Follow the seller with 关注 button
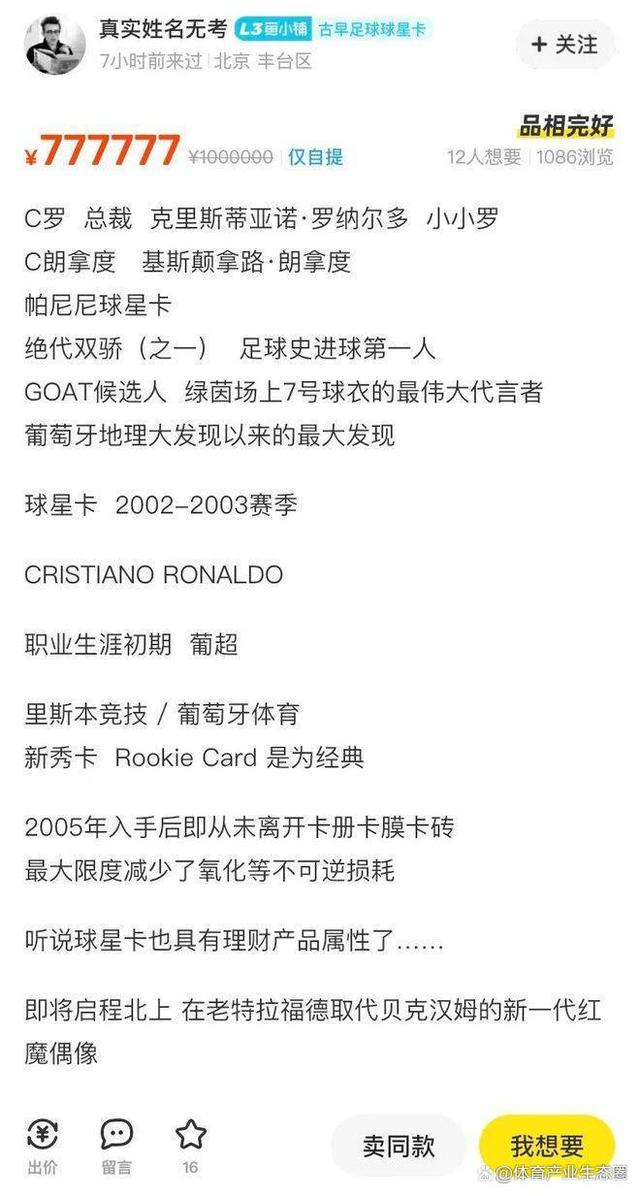Viewport: 640px width, 1196px height. point(564,45)
